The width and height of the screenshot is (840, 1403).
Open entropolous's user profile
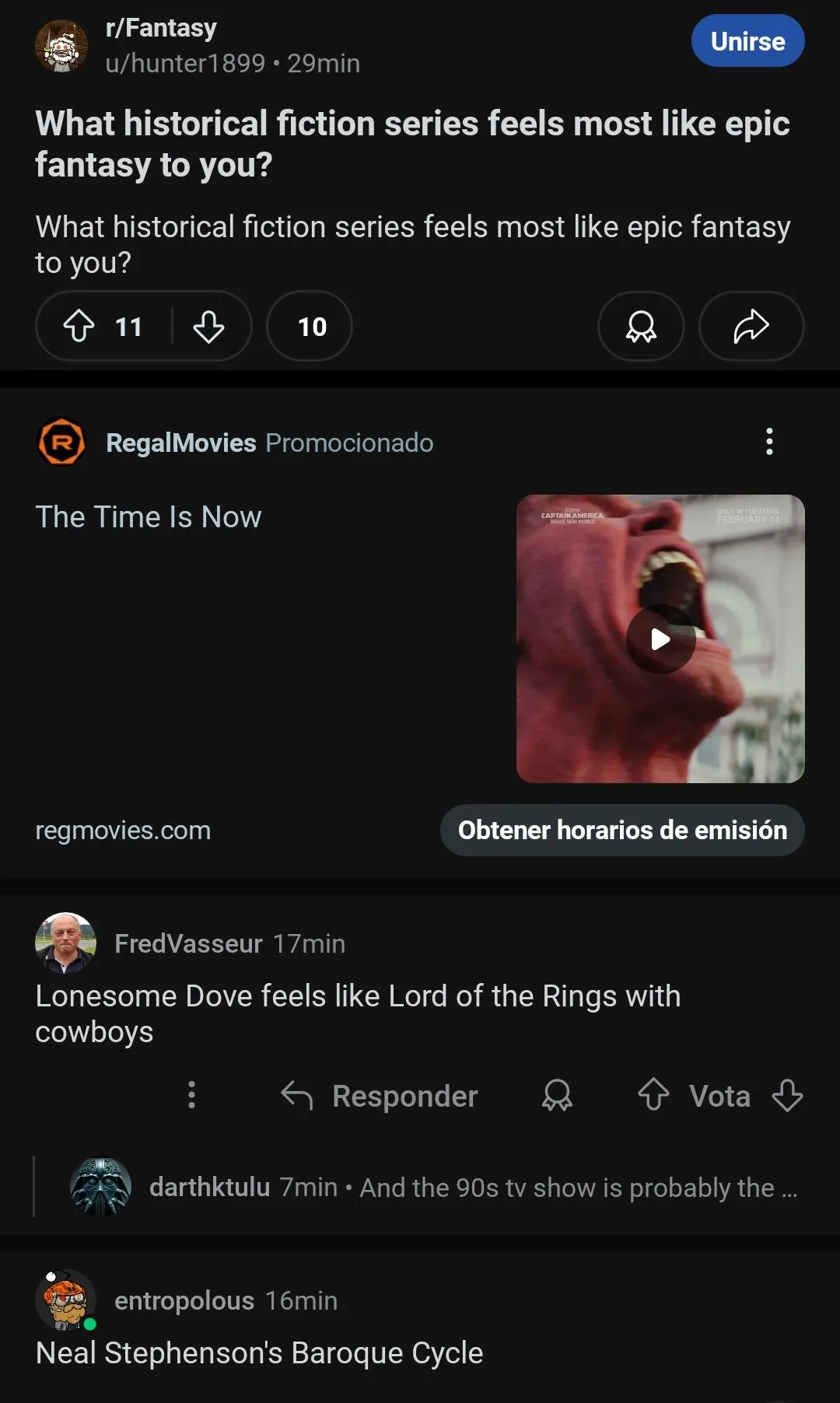coord(184,1300)
